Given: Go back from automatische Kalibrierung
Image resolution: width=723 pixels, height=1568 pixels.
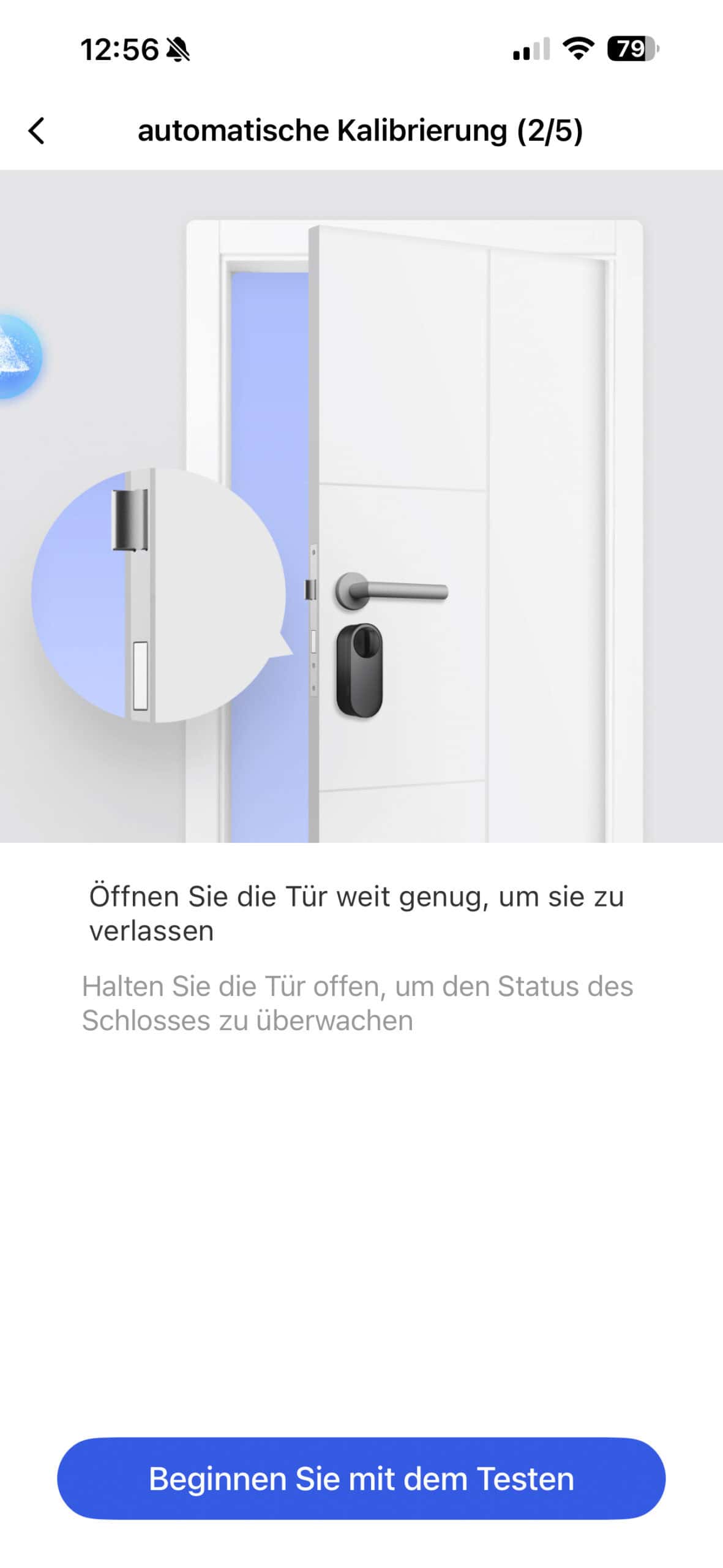Looking at the screenshot, I should point(37,130).
